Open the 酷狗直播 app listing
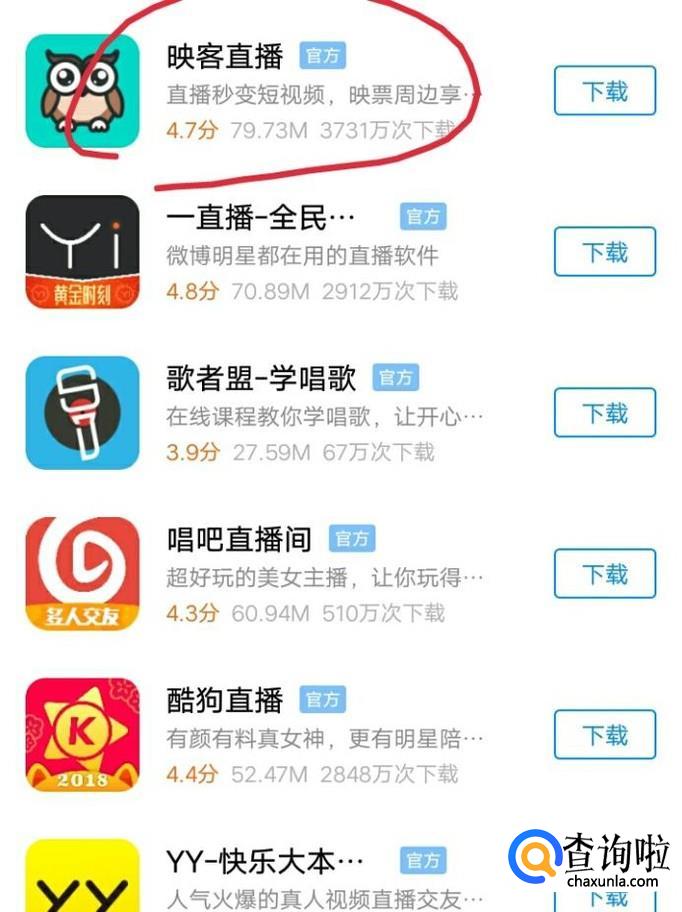The image size is (682, 912). 225,700
